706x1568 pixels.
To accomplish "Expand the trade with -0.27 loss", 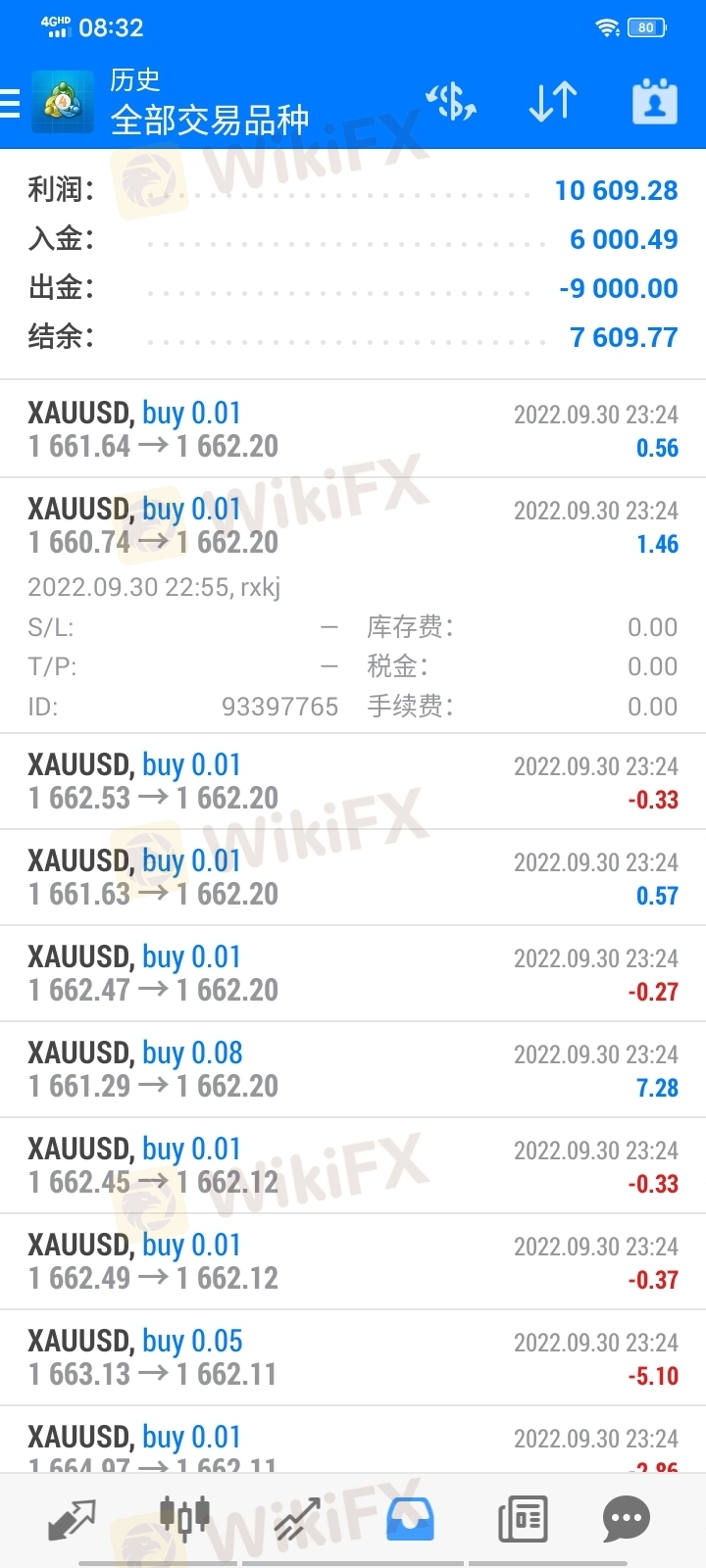I will tap(353, 973).
